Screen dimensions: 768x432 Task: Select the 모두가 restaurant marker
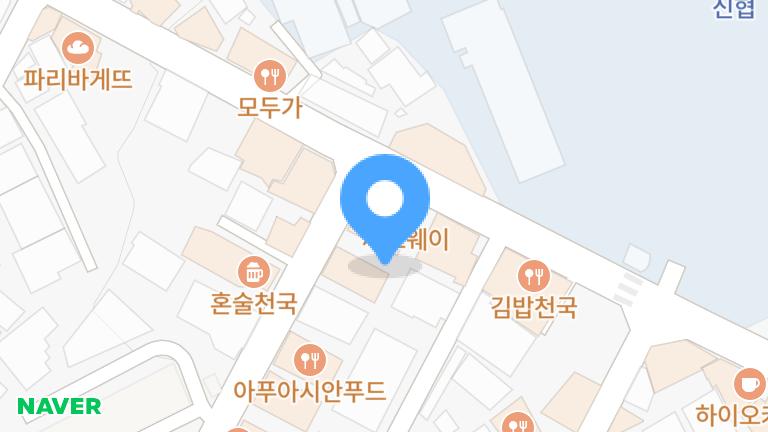click(x=269, y=74)
